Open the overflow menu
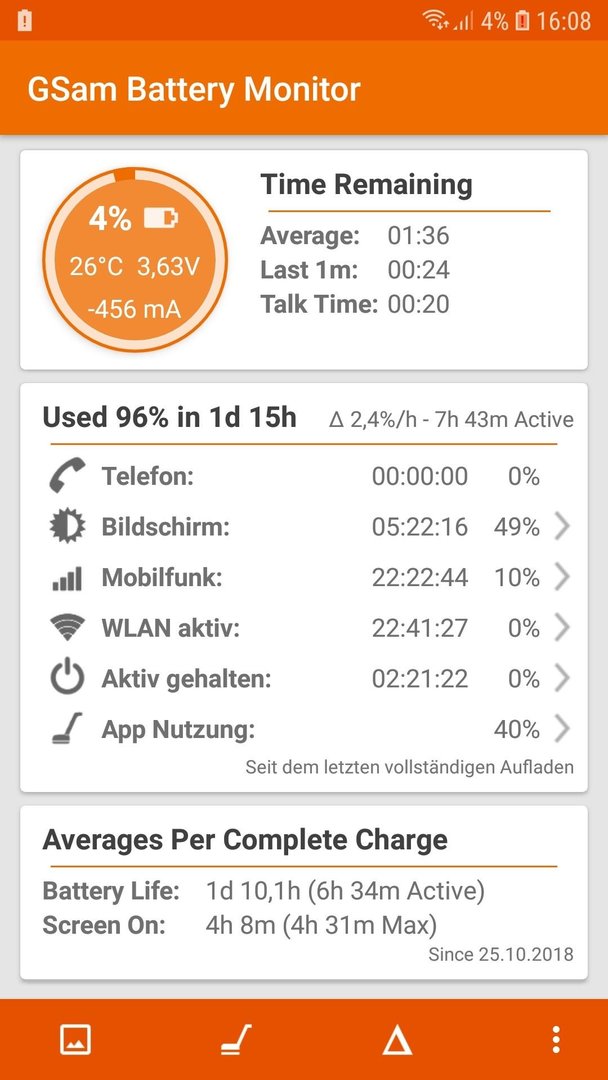 coord(556,1040)
